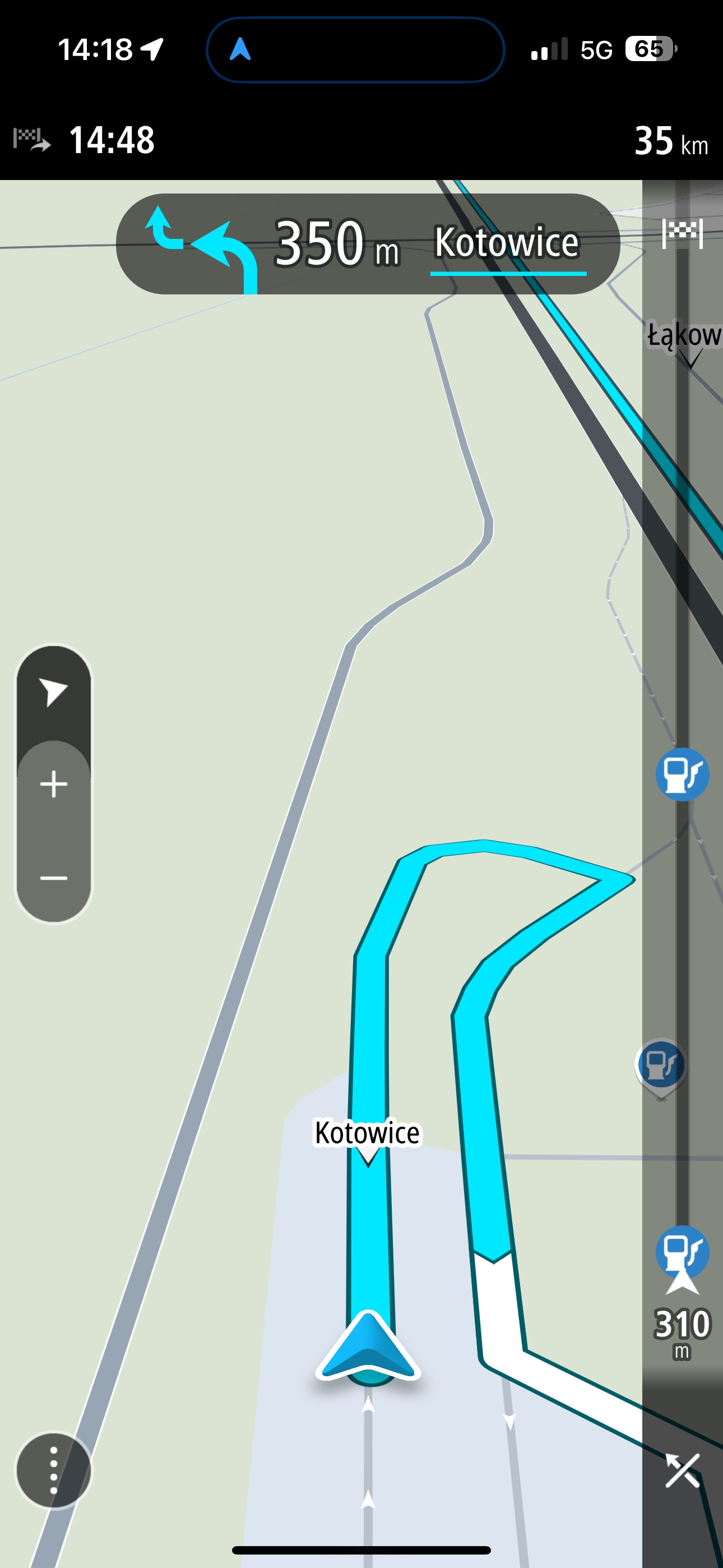Tap the arrival time panel showing 14:48

click(x=85, y=140)
